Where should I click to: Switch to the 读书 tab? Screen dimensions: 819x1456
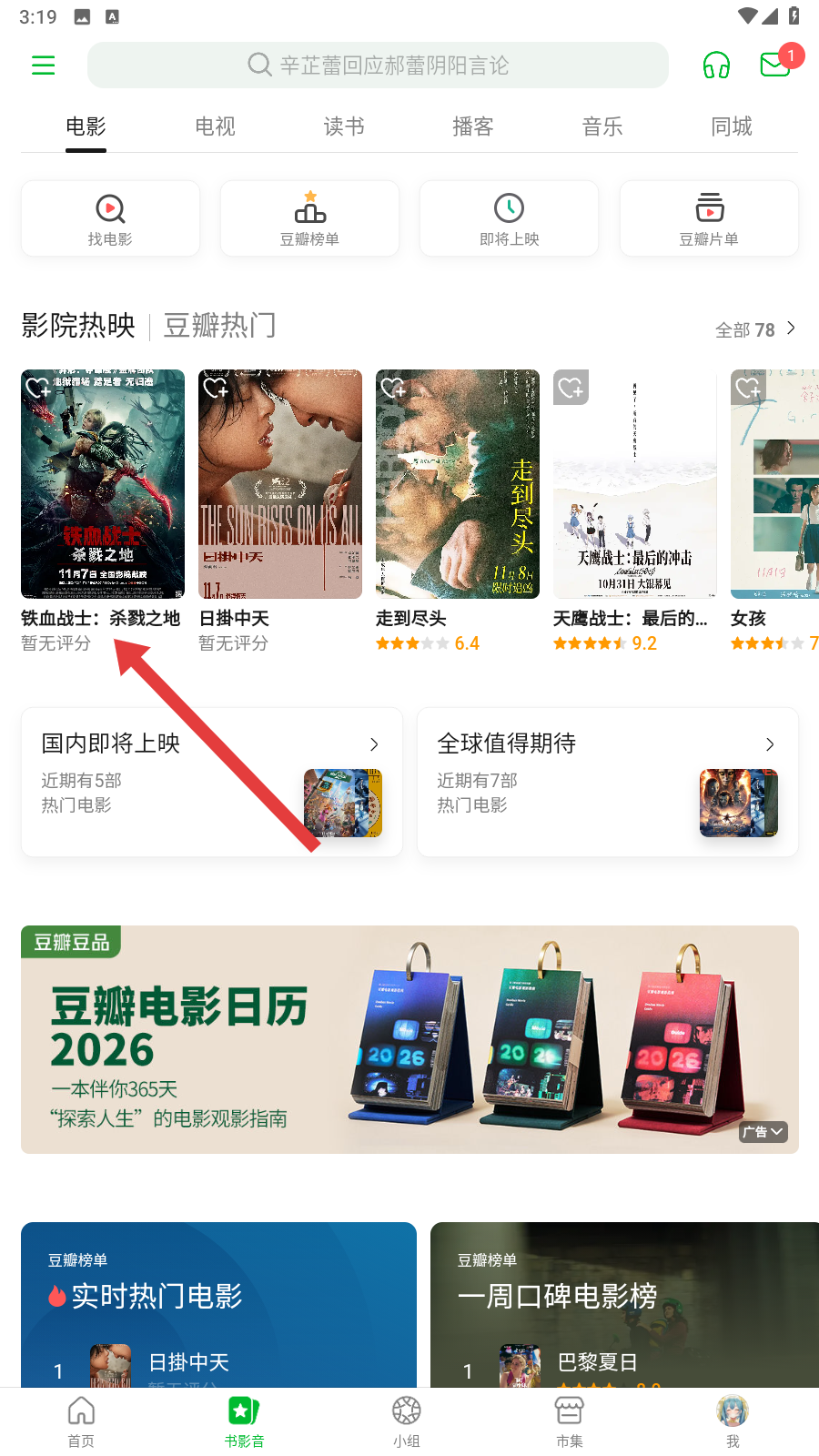coord(344,126)
